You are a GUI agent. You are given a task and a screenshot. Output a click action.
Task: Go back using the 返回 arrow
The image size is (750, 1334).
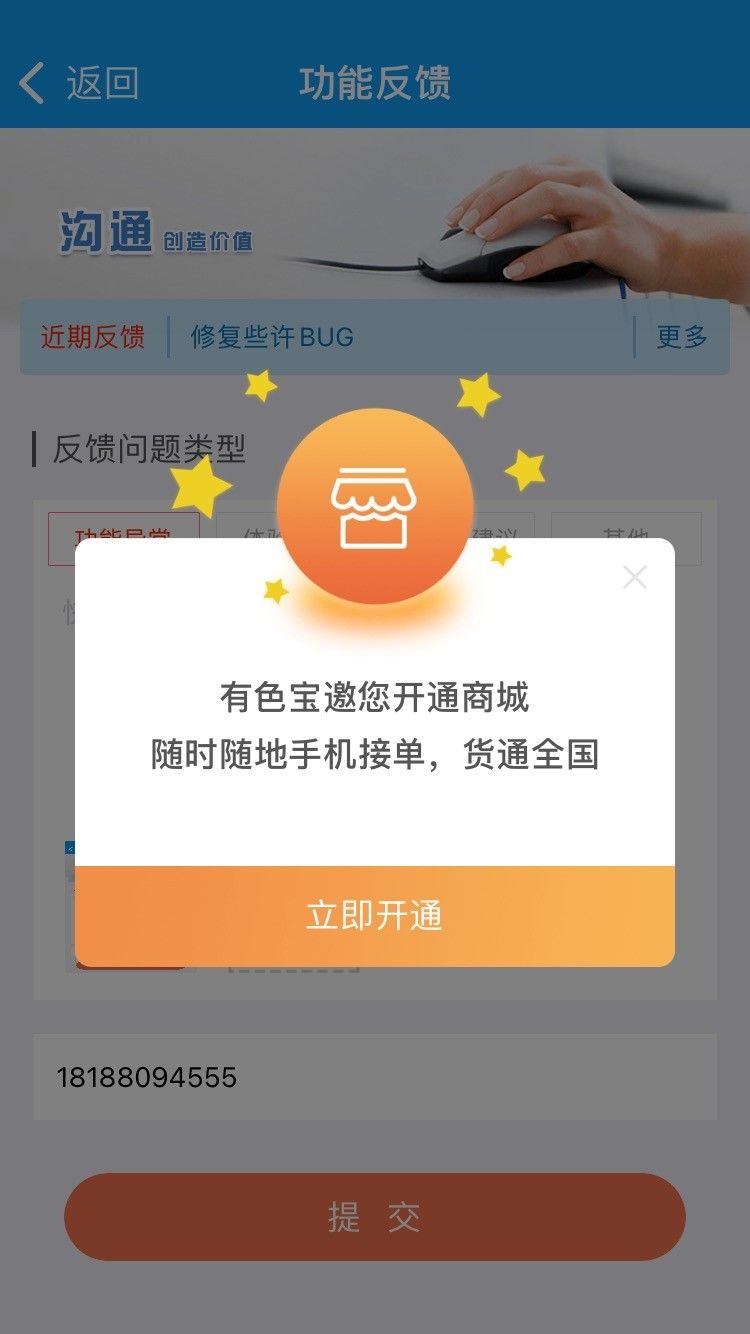[78, 83]
